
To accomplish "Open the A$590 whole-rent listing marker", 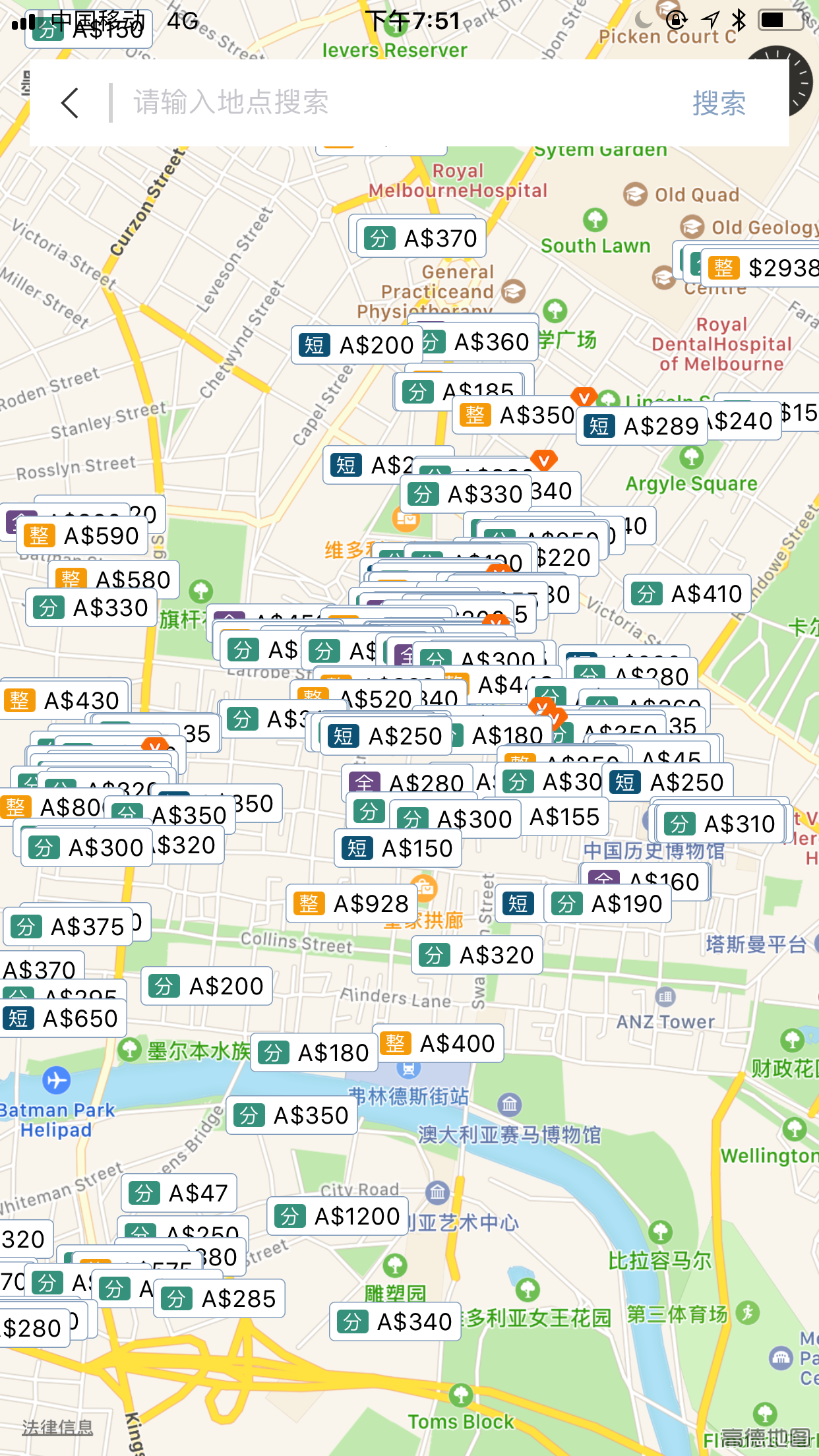I will [x=82, y=536].
